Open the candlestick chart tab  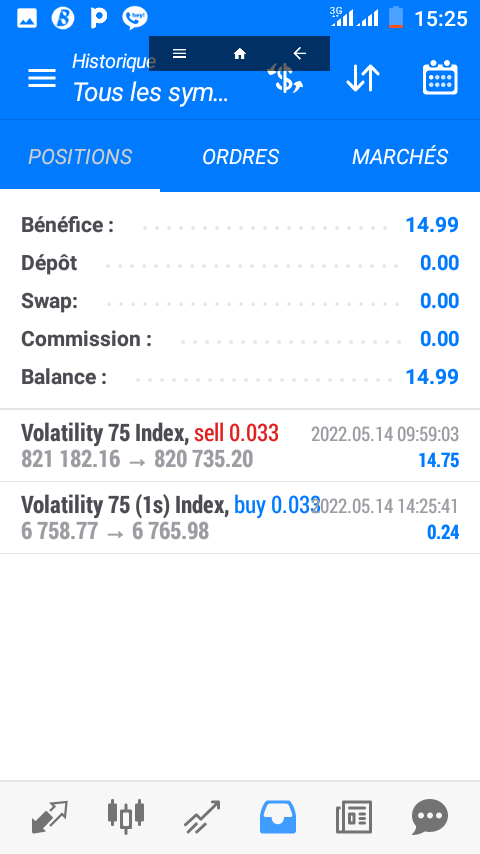click(x=126, y=817)
